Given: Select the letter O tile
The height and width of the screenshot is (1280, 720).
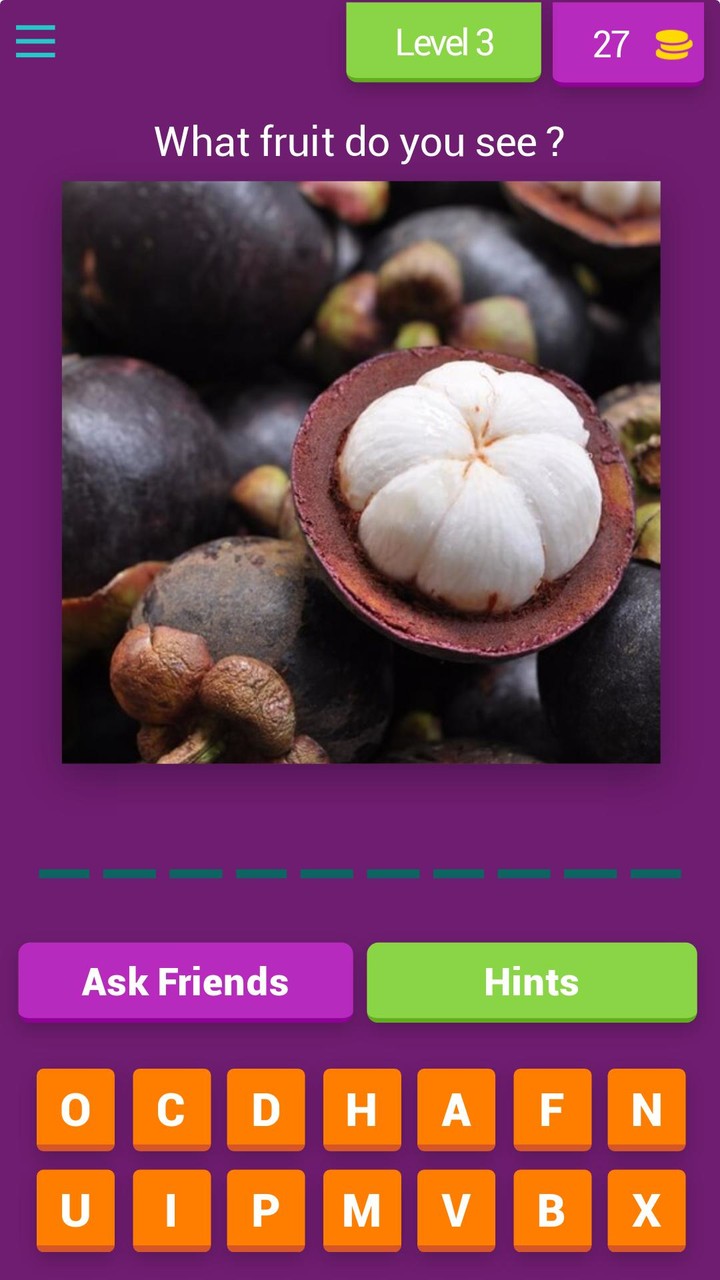Looking at the screenshot, I should [76, 1109].
